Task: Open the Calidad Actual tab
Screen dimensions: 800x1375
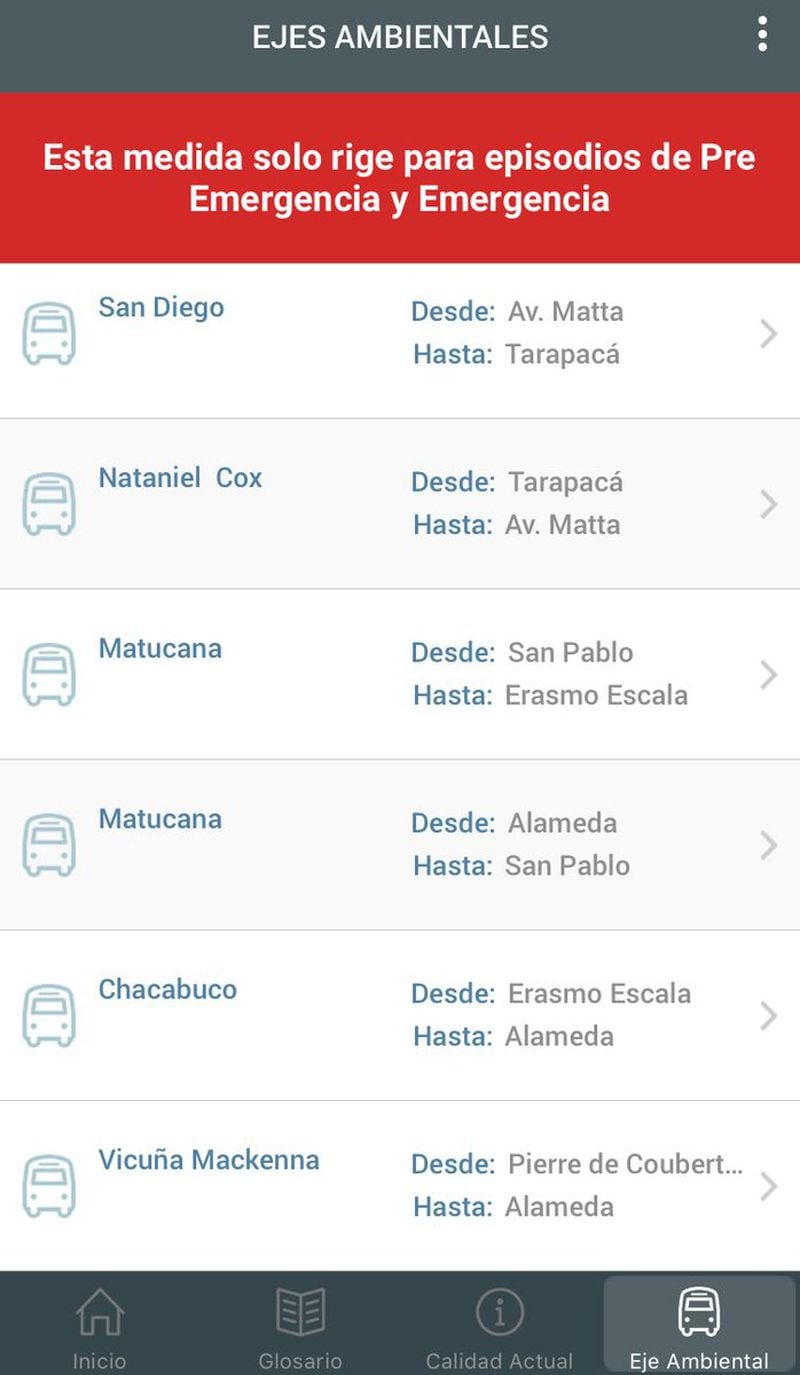Action: pos(500,1325)
